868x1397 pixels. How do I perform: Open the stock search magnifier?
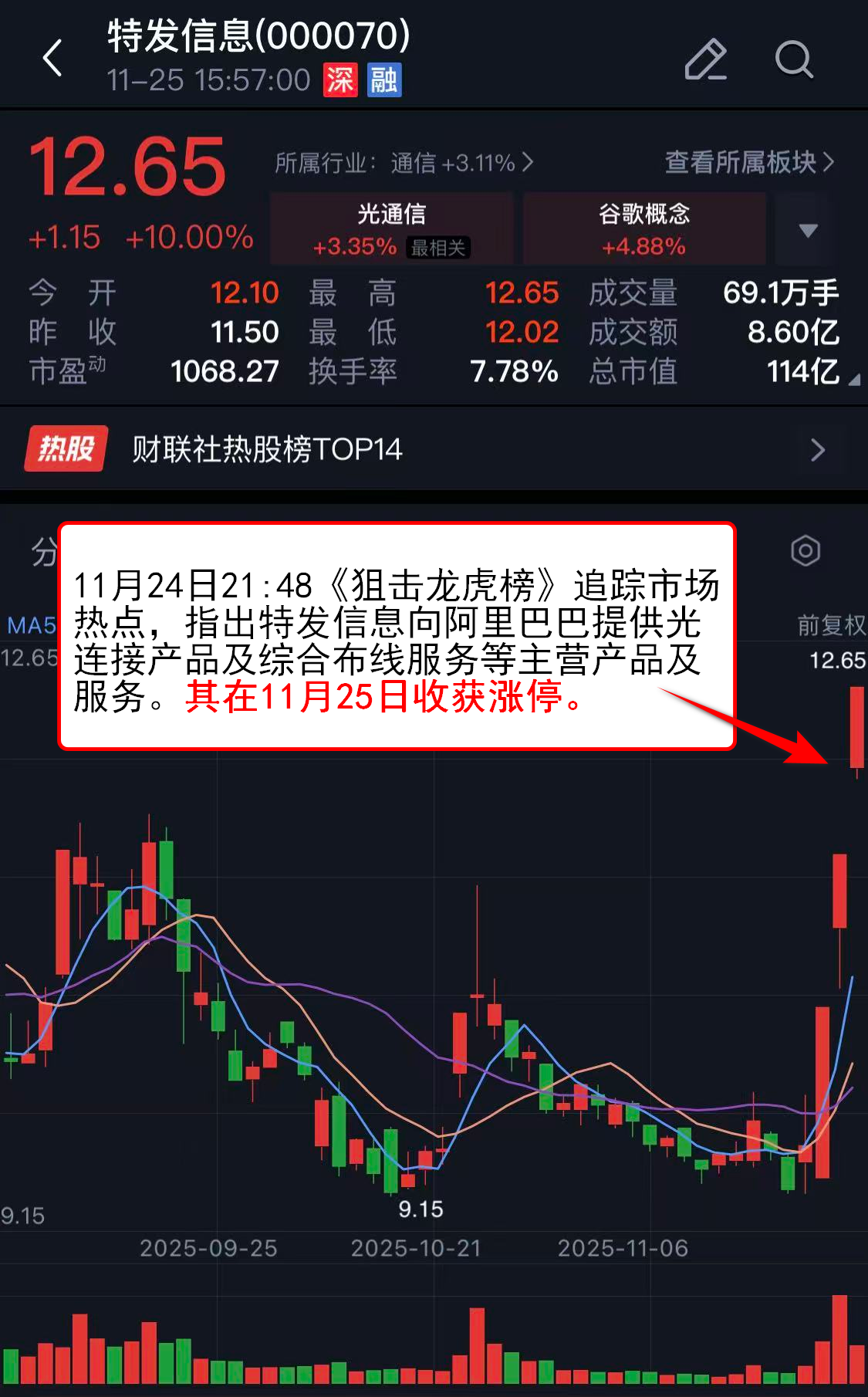(793, 59)
